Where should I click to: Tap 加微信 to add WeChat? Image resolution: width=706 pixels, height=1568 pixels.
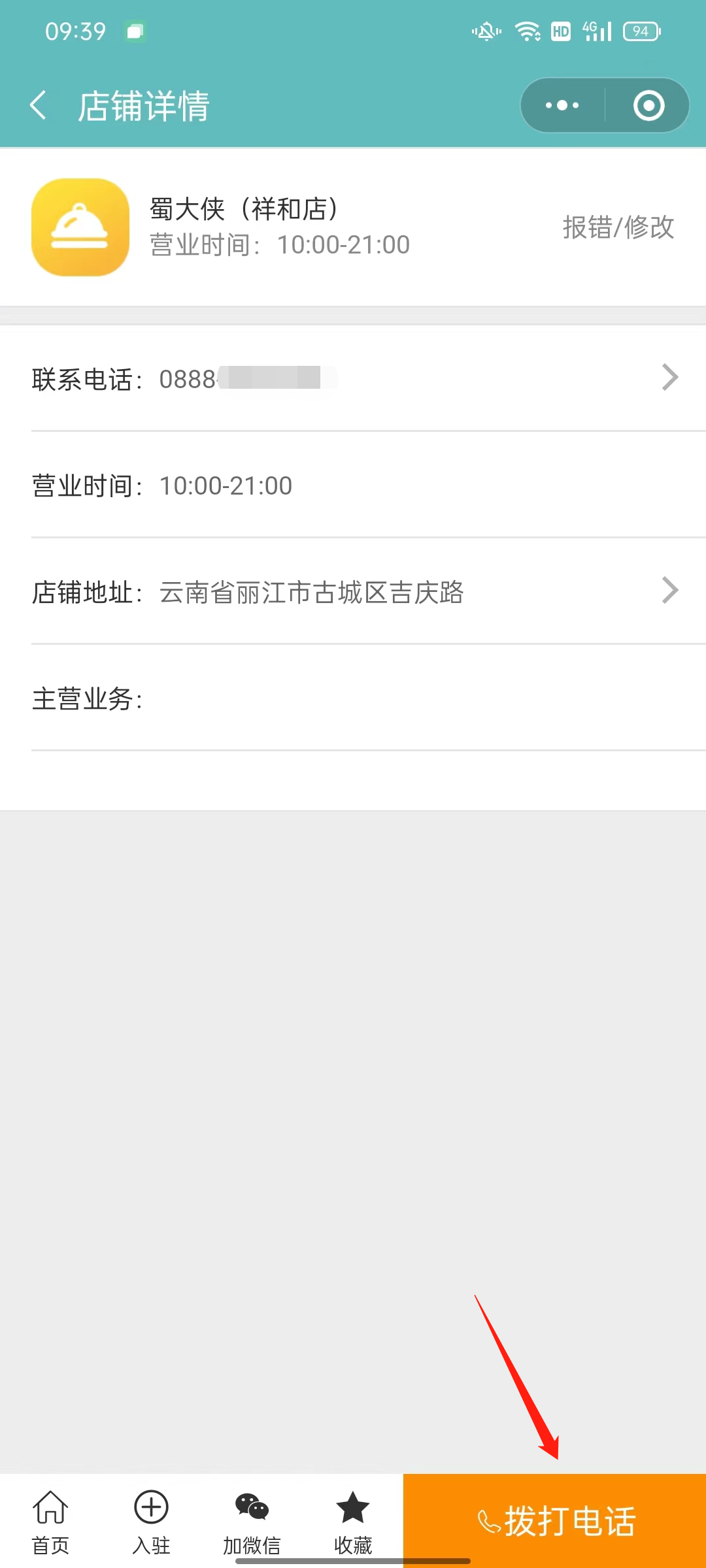click(252, 1522)
